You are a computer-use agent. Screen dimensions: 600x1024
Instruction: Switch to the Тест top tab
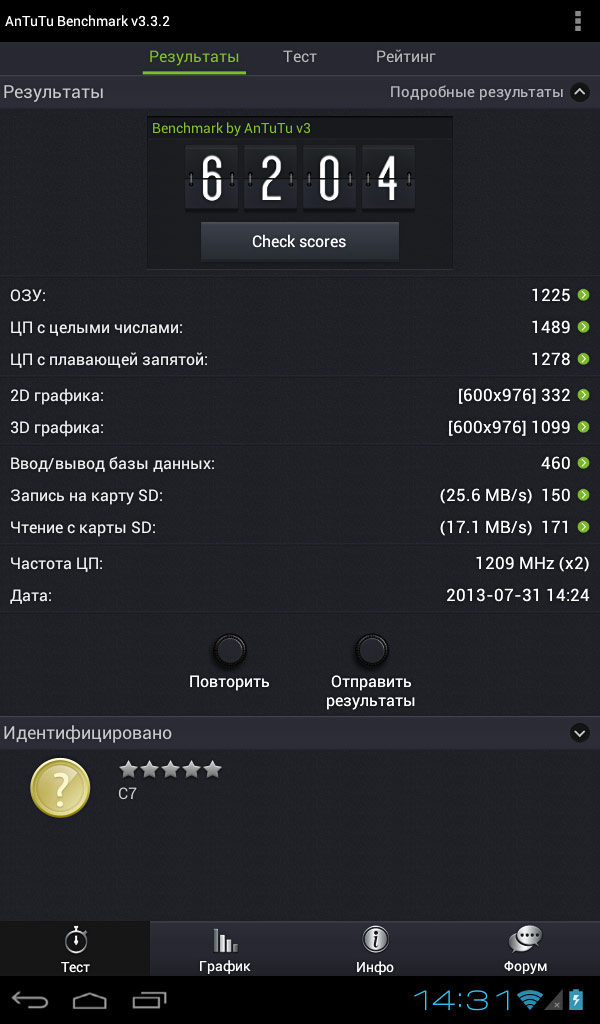[299, 57]
